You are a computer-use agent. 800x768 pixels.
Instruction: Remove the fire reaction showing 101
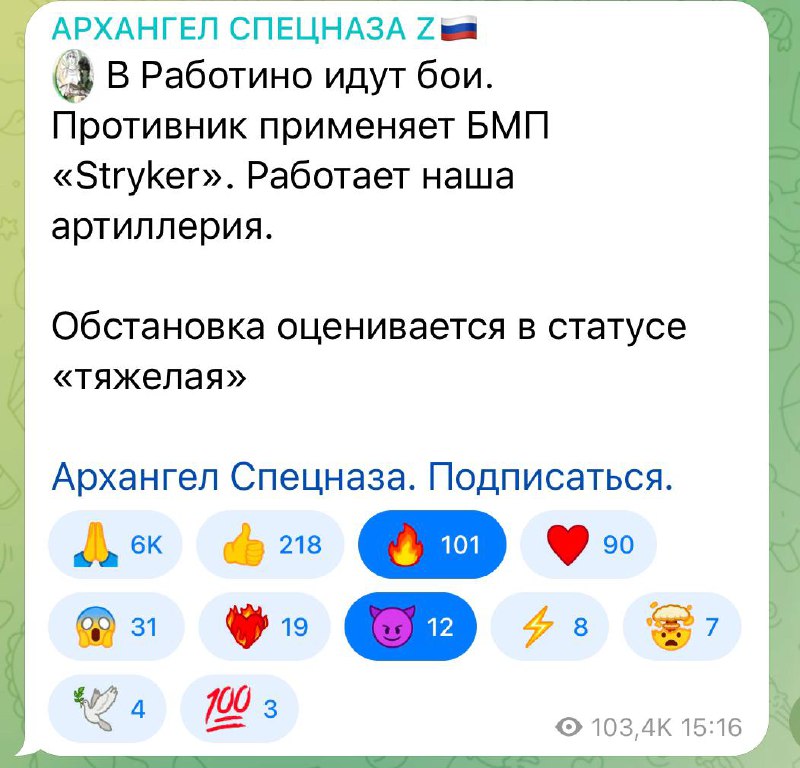click(432, 545)
